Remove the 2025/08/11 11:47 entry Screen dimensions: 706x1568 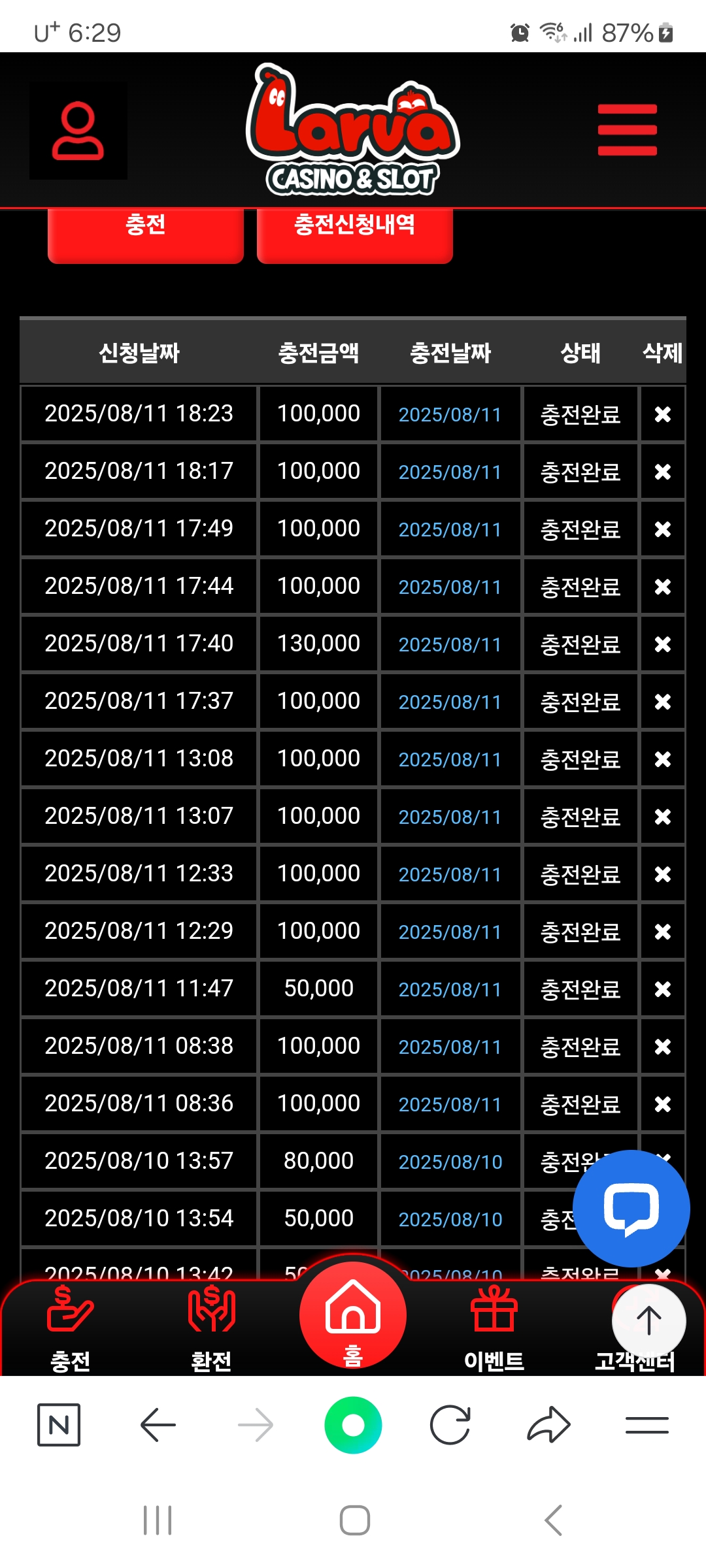[662, 989]
